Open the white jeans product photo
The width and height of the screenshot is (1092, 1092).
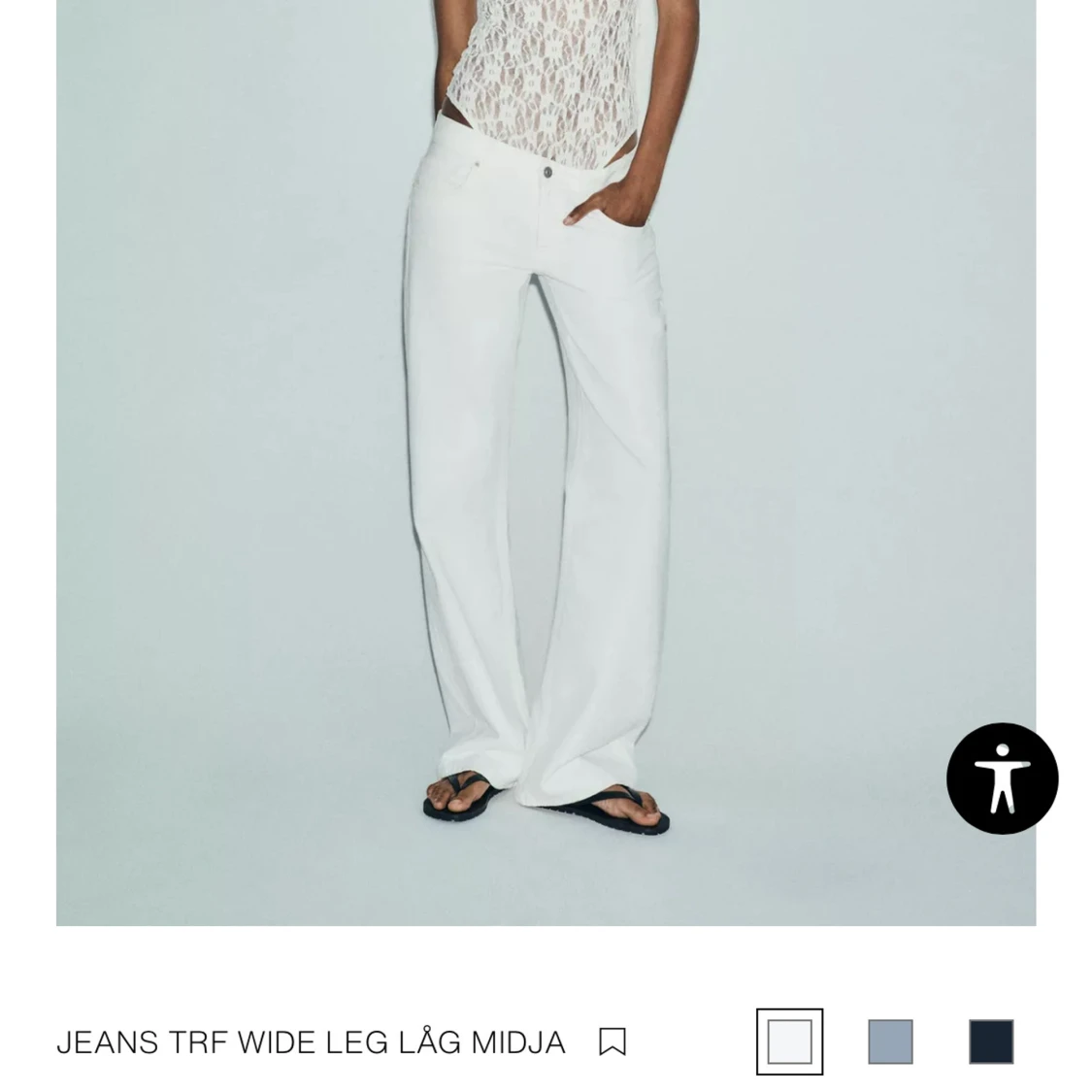click(546, 462)
